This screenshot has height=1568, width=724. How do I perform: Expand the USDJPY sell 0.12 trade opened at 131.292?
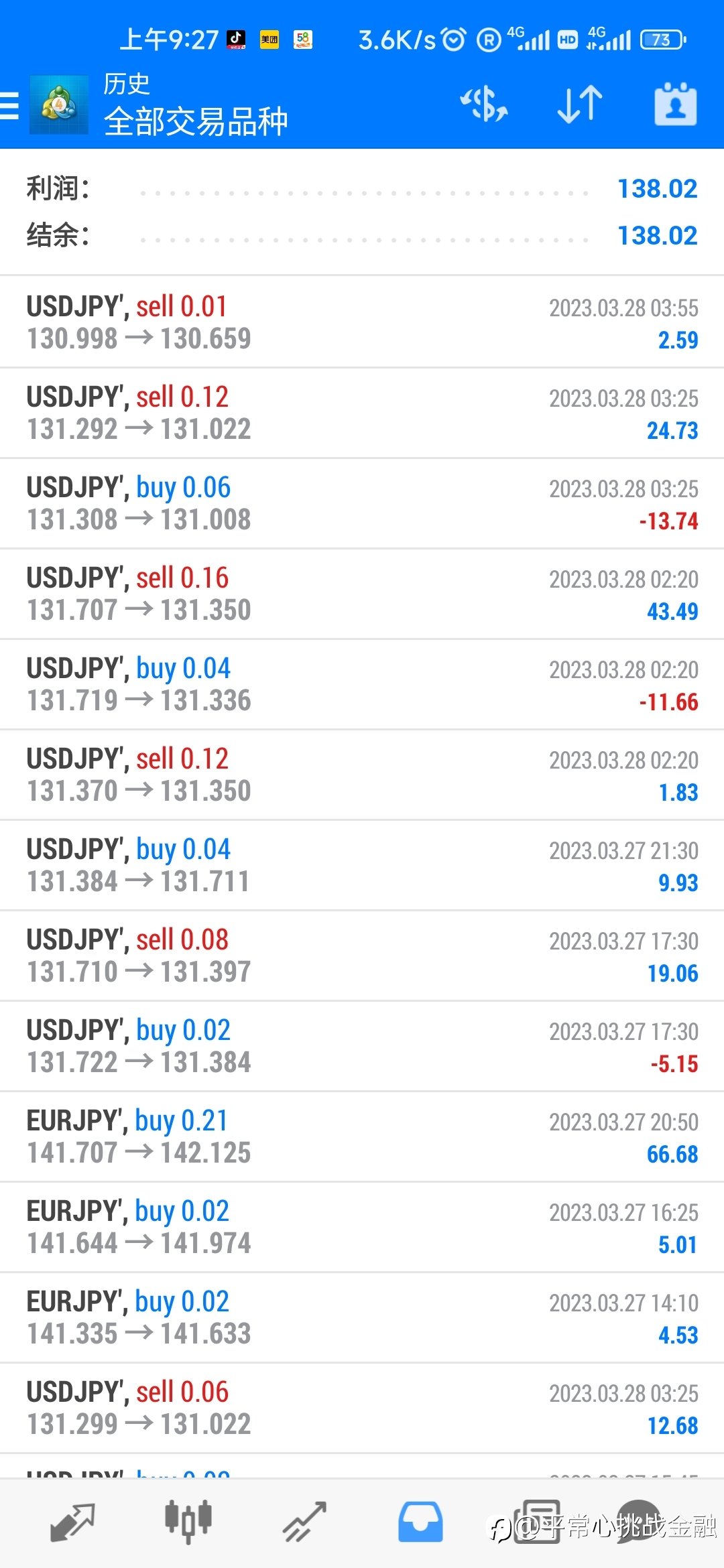coord(362,413)
